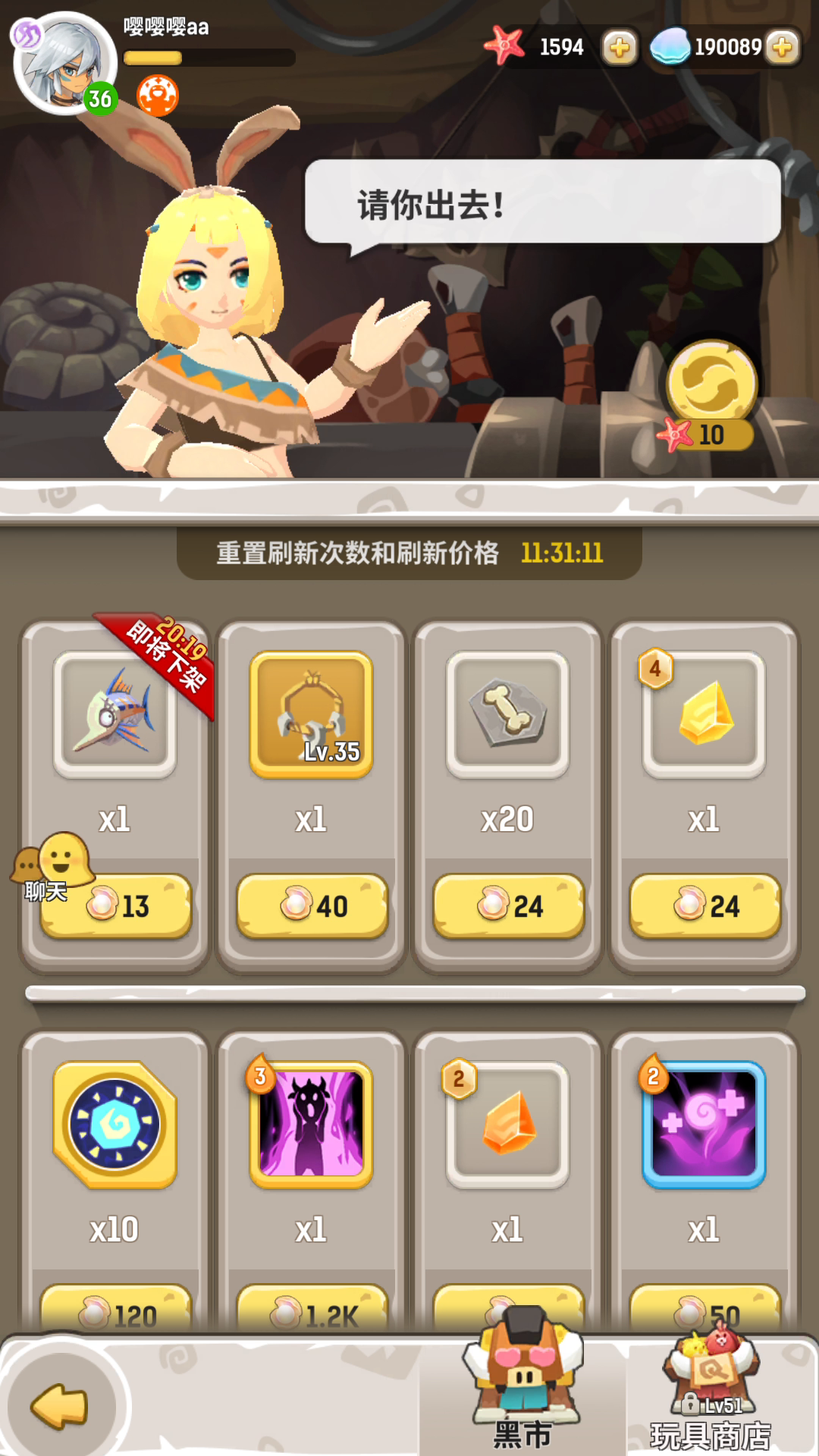Viewport: 819px width, 1456px height.
Task: View the orange gem item
Action: [x=507, y=1125]
